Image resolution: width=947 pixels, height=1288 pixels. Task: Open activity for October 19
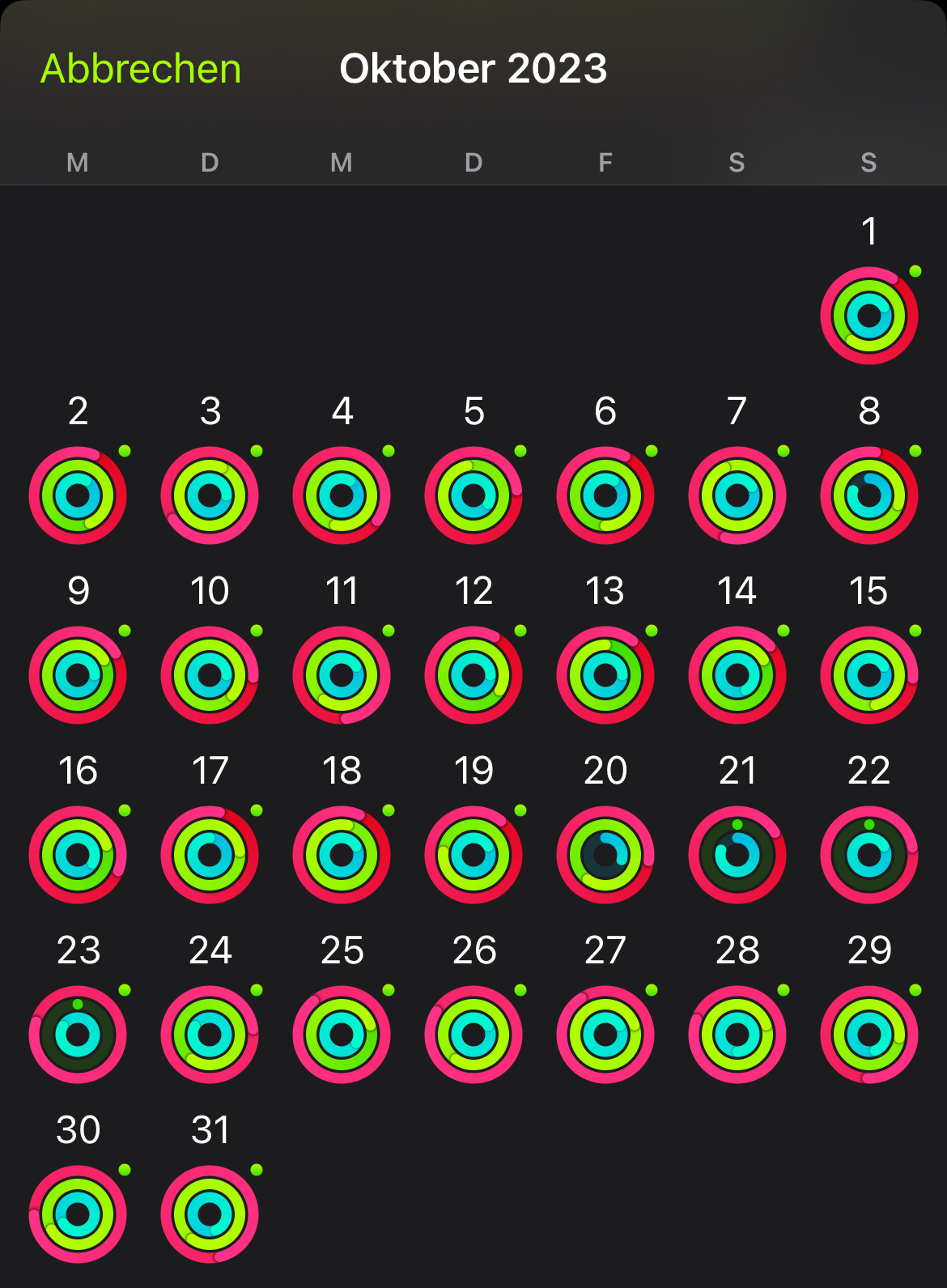pos(473,855)
